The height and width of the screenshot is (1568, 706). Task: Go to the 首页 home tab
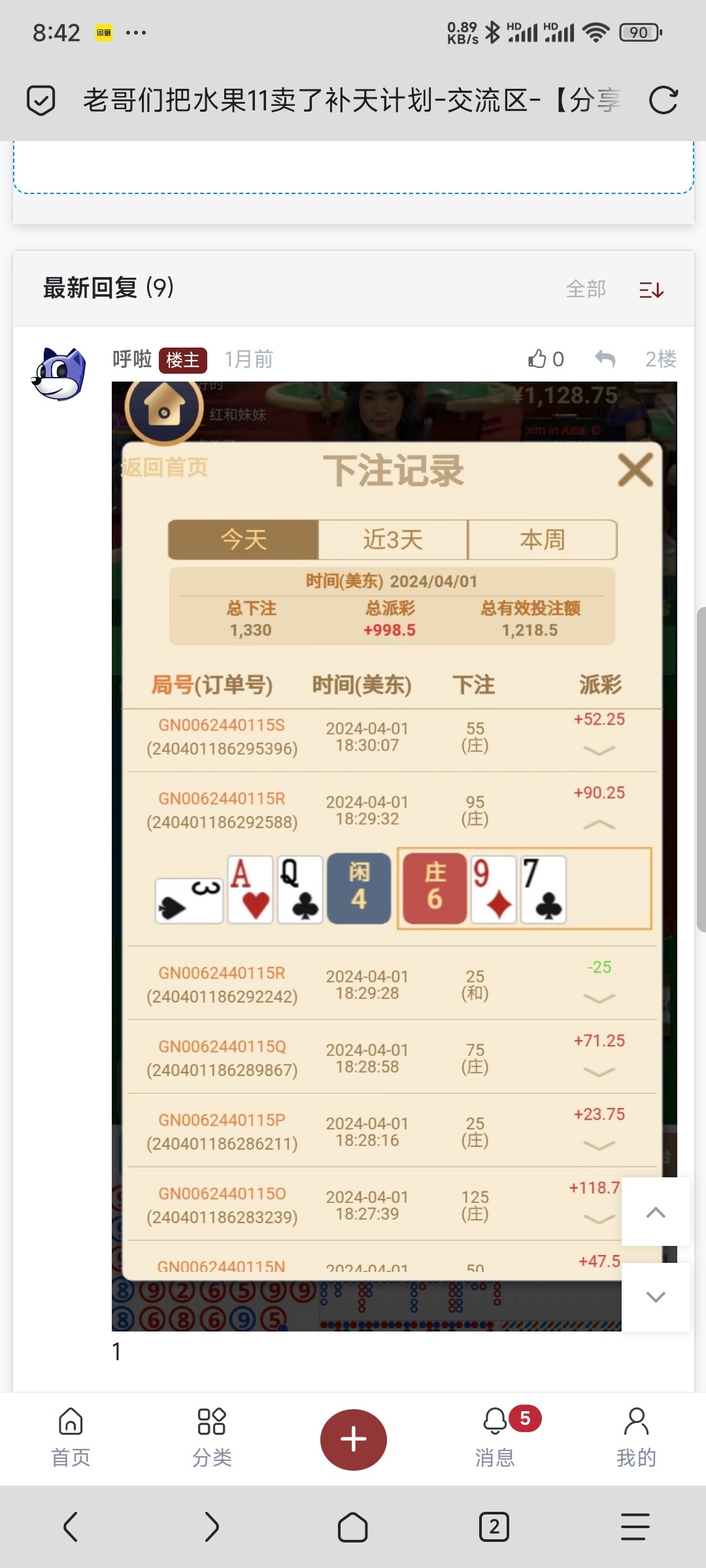click(x=71, y=1437)
